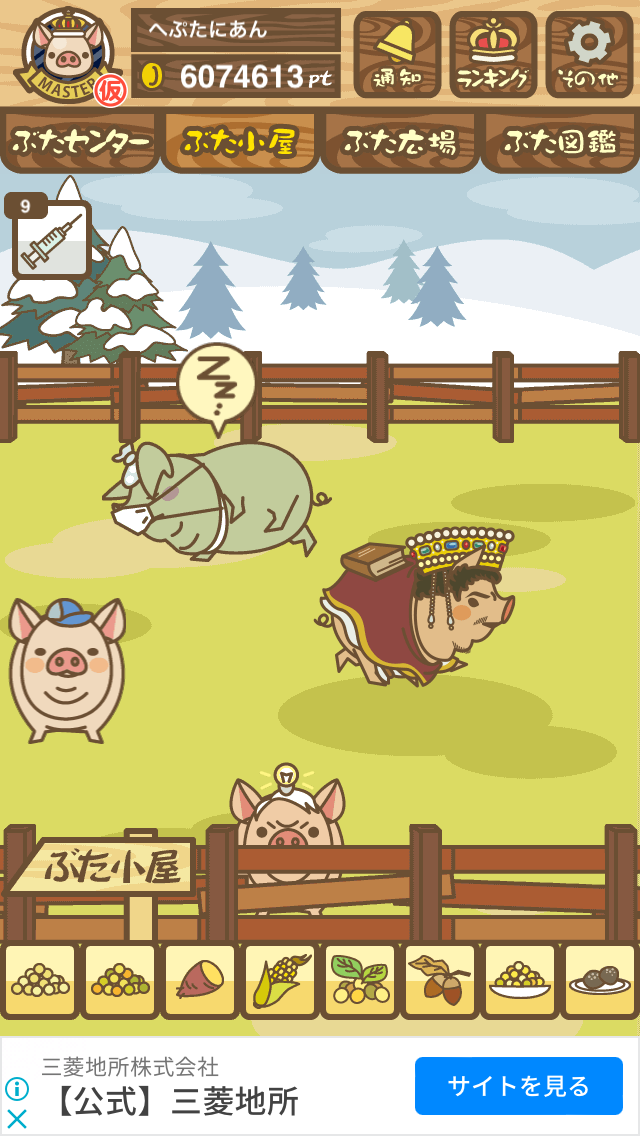Tap the pig wearing a blue cap
Screen dimensions: 640x1136
(67, 669)
